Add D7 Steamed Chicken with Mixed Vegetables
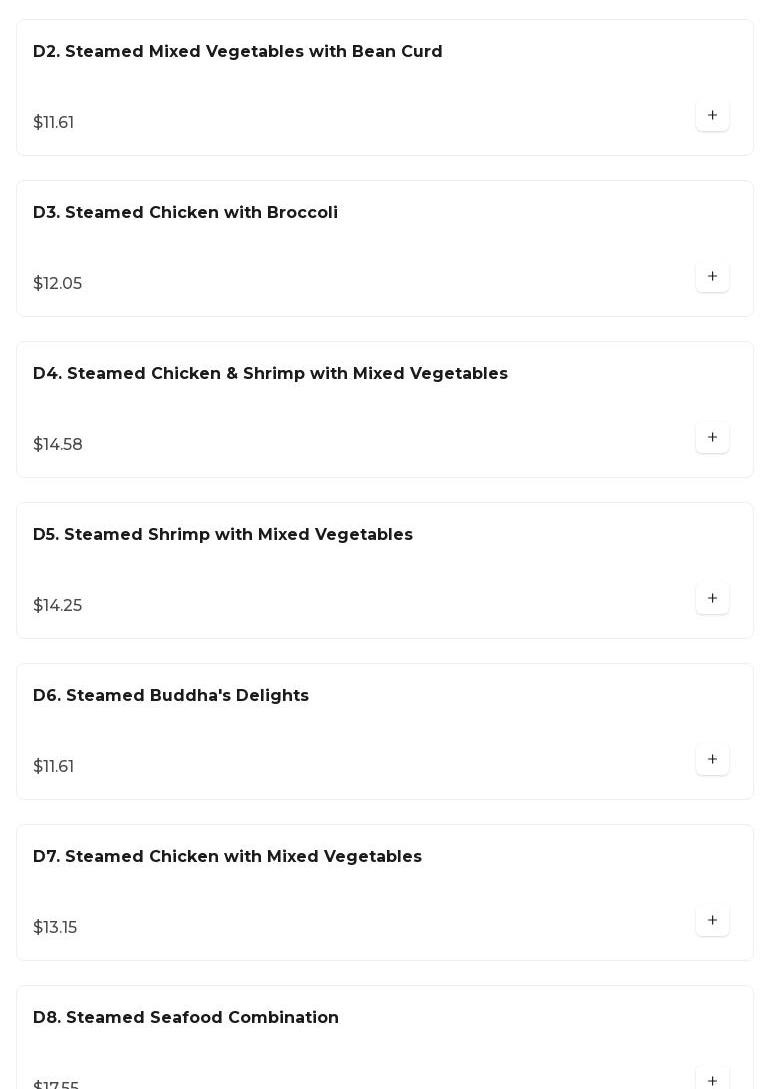 [x=712, y=921]
